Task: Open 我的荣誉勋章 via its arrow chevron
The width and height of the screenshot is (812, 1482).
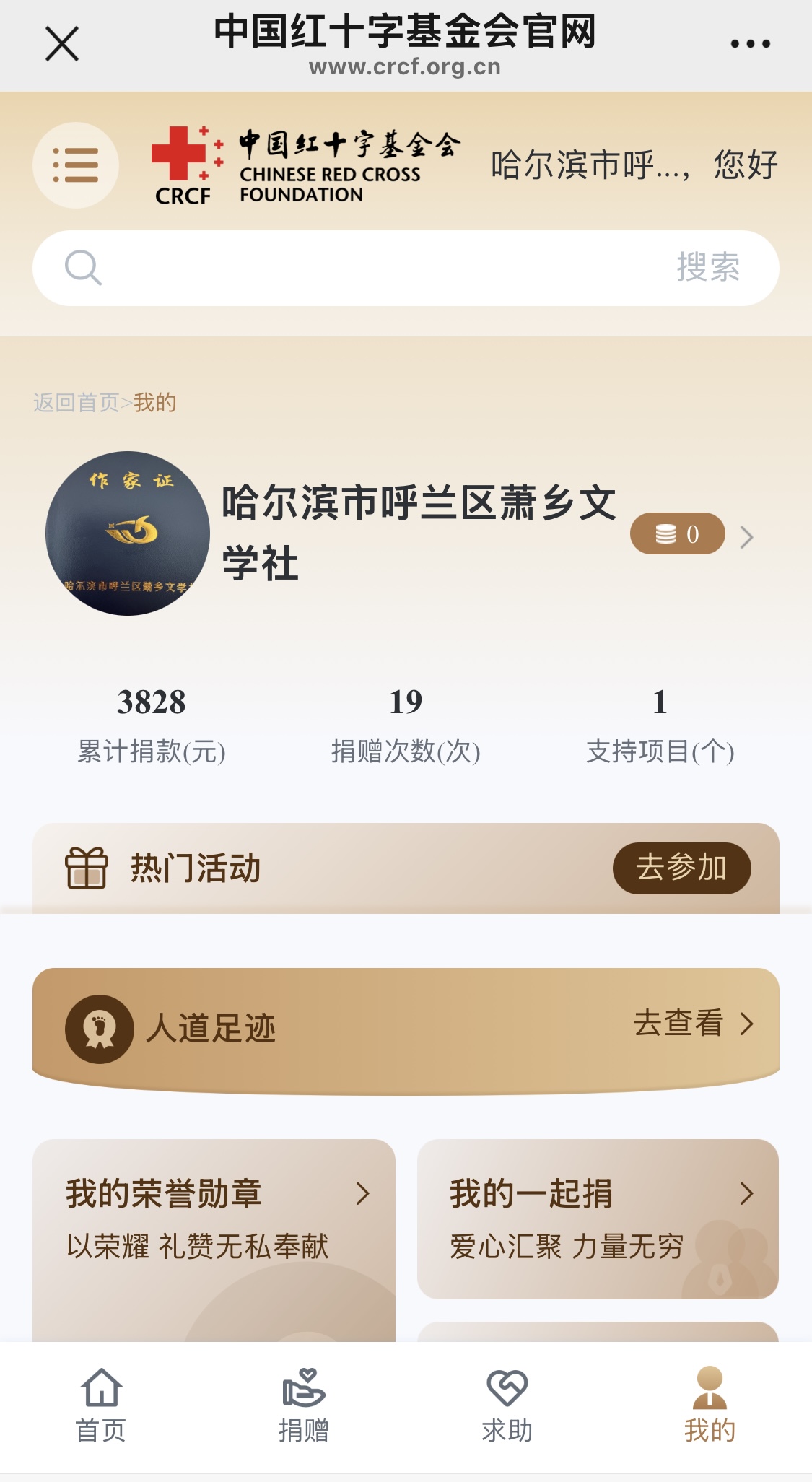Action: [x=362, y=1194]
